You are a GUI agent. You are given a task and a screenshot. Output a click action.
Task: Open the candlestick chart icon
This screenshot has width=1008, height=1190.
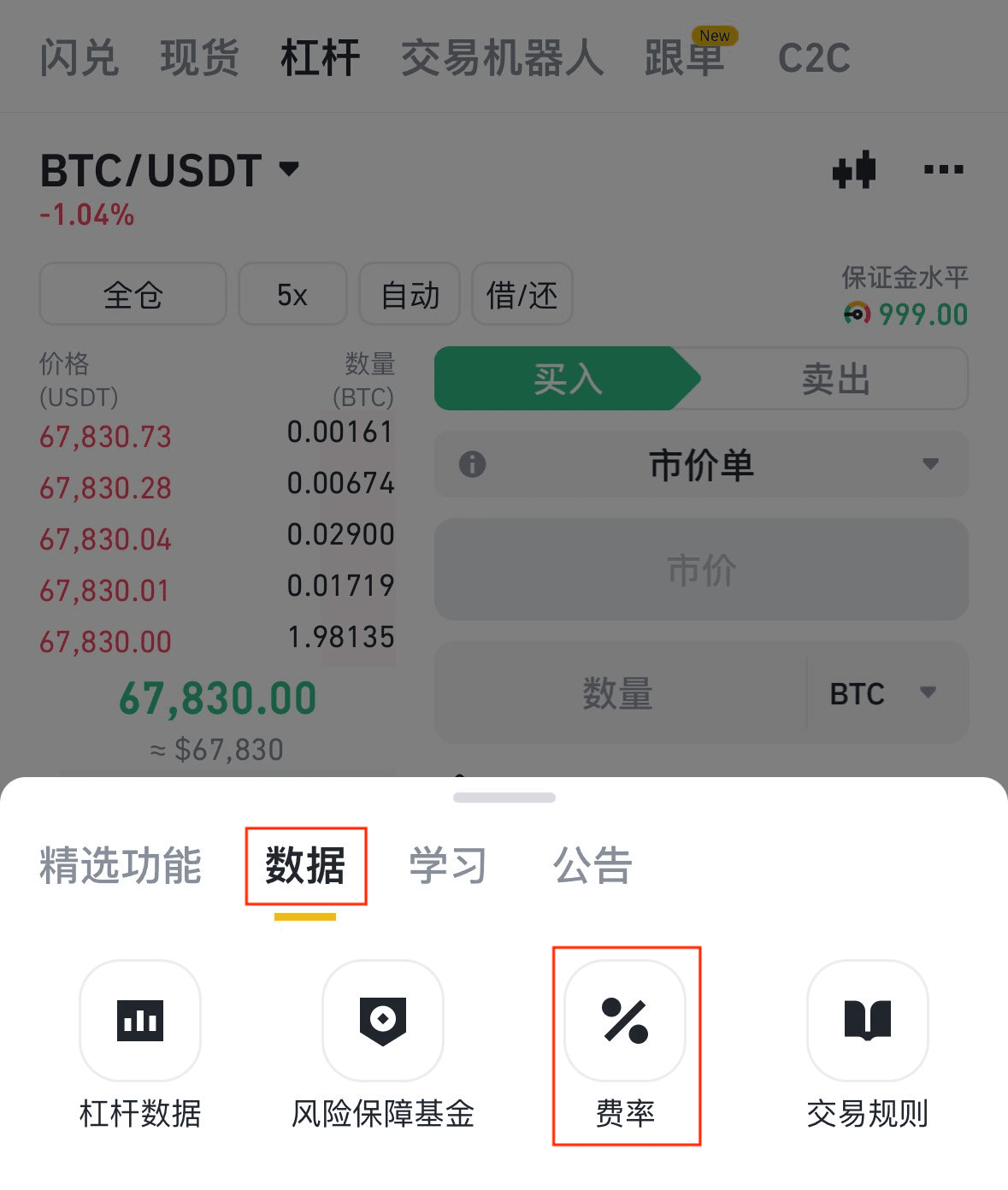[x=854, y=170]
